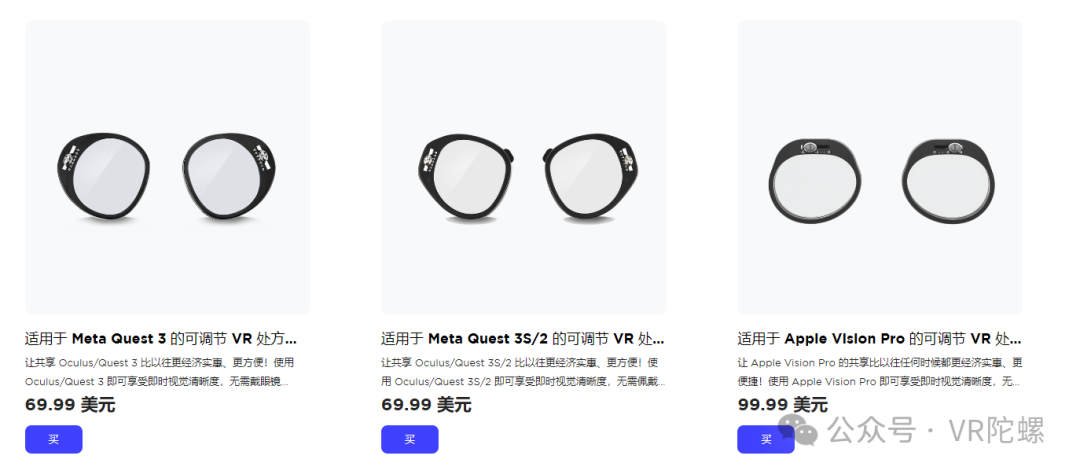Open the Meta Quest 3 lens product image
The width and height of the screenshot is (1080, 474).
point(168,168)
